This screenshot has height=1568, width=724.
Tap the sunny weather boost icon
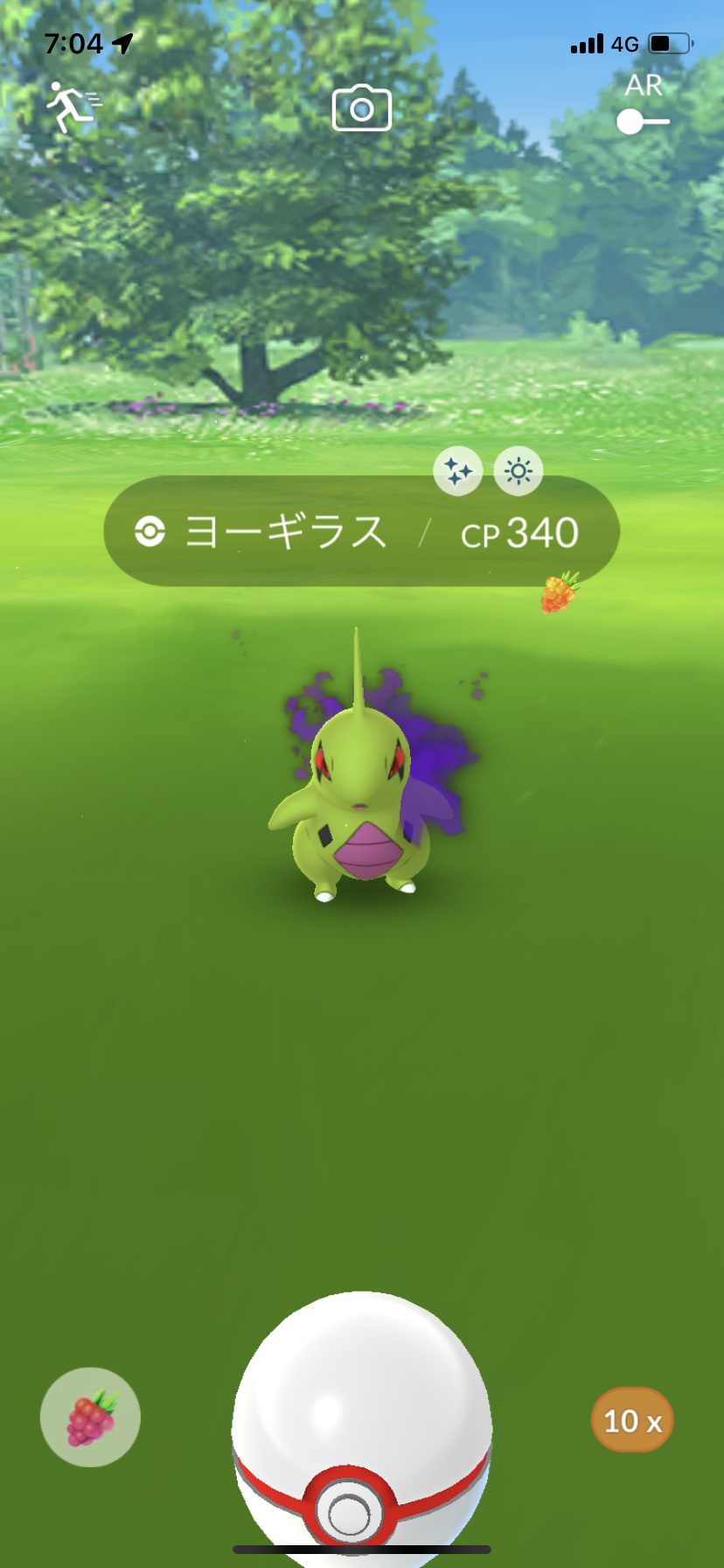click(x=518, y=472)
